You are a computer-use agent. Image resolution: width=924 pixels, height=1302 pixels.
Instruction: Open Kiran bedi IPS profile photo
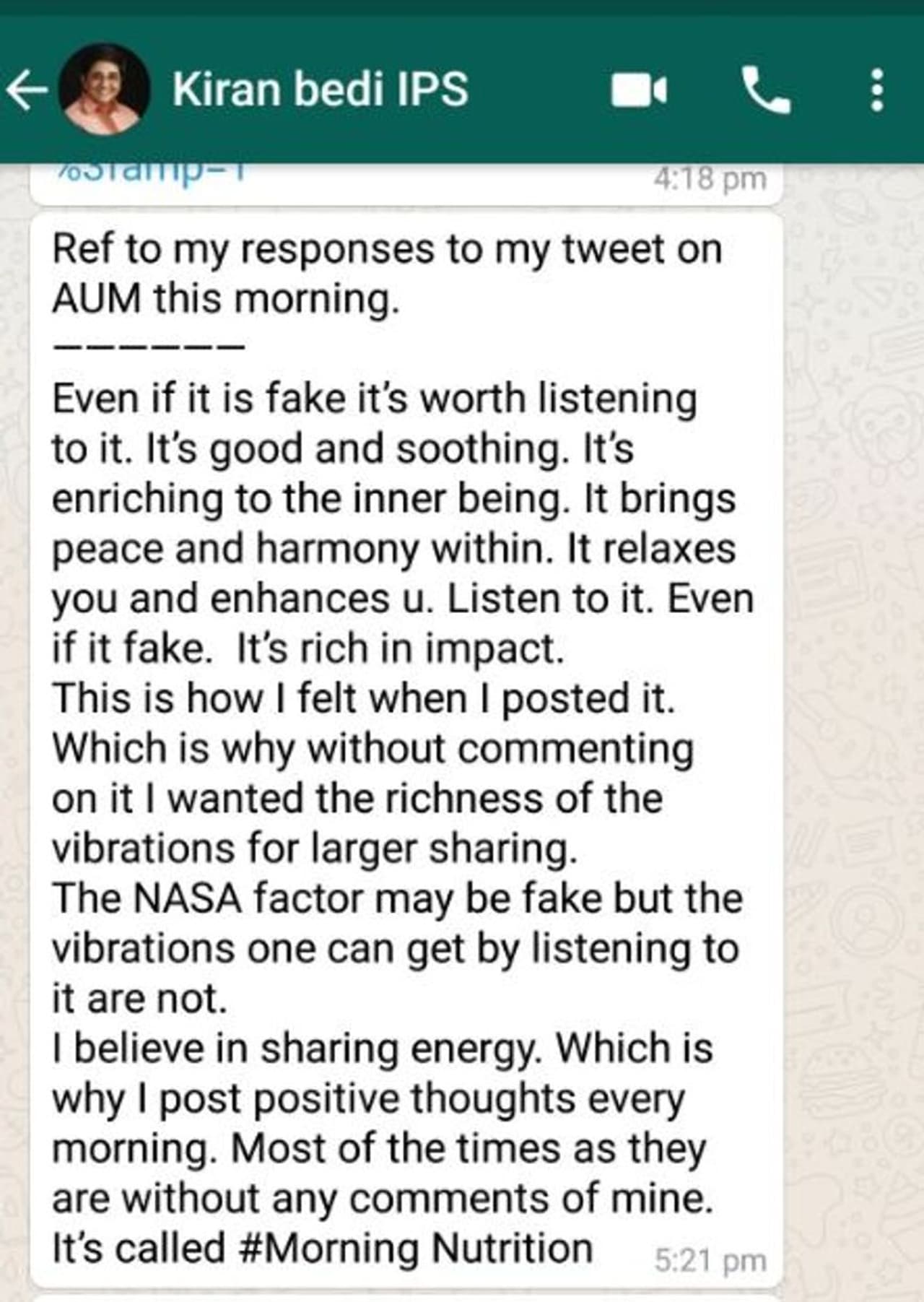click(x=104, y=90)
